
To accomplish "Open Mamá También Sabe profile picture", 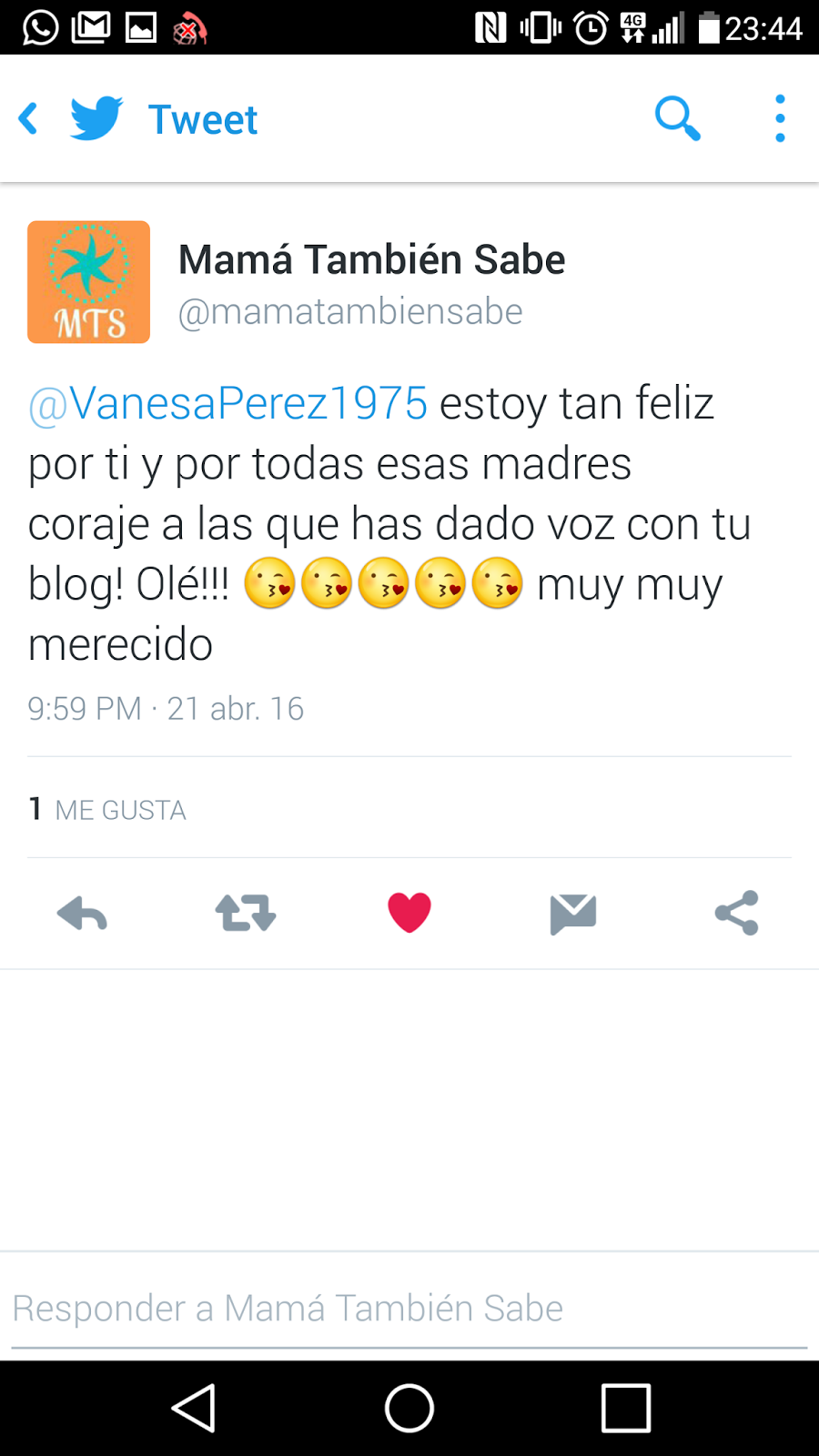I will point(88,282).
